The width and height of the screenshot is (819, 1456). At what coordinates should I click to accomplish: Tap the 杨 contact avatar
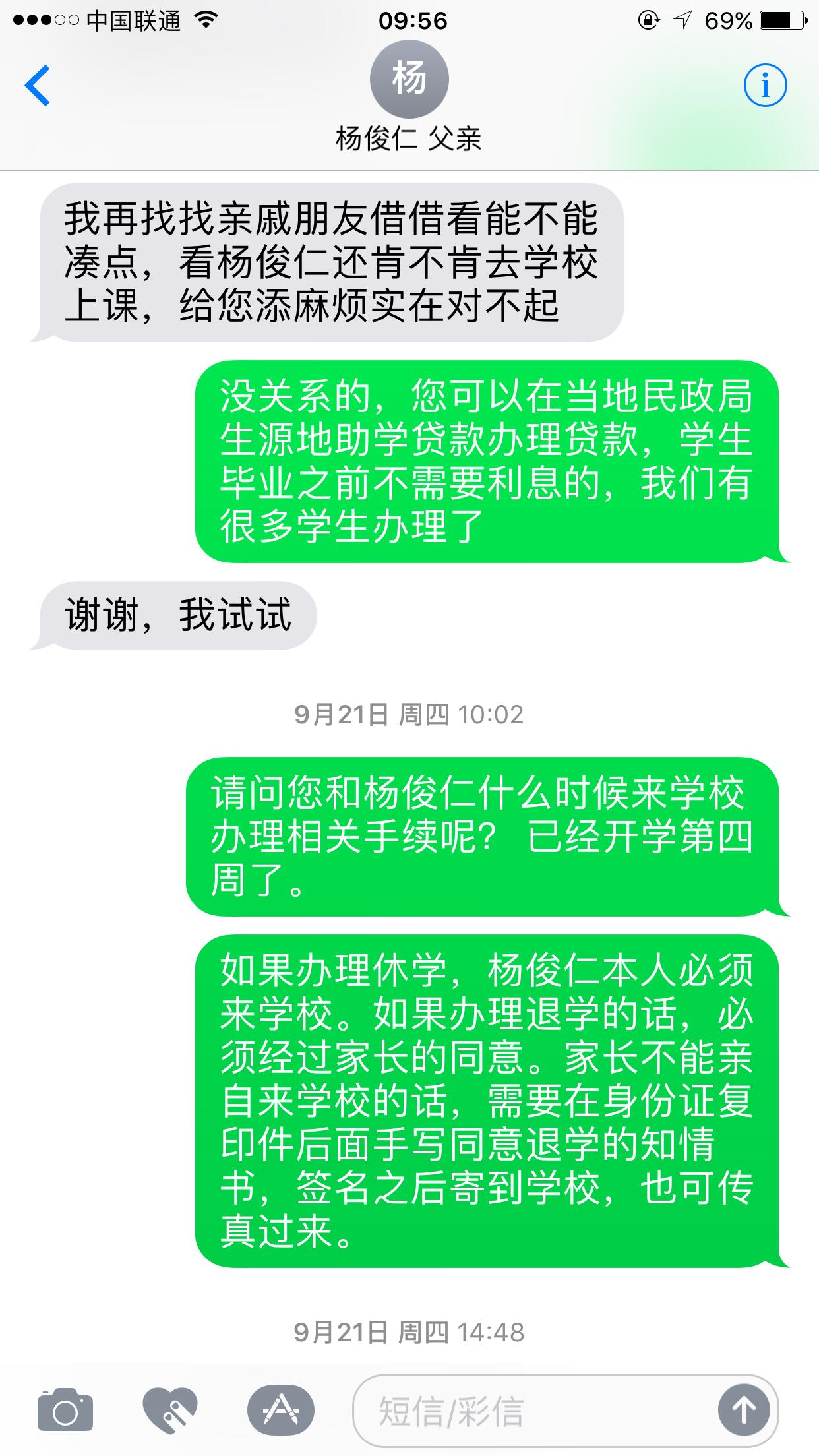point(409,79)
